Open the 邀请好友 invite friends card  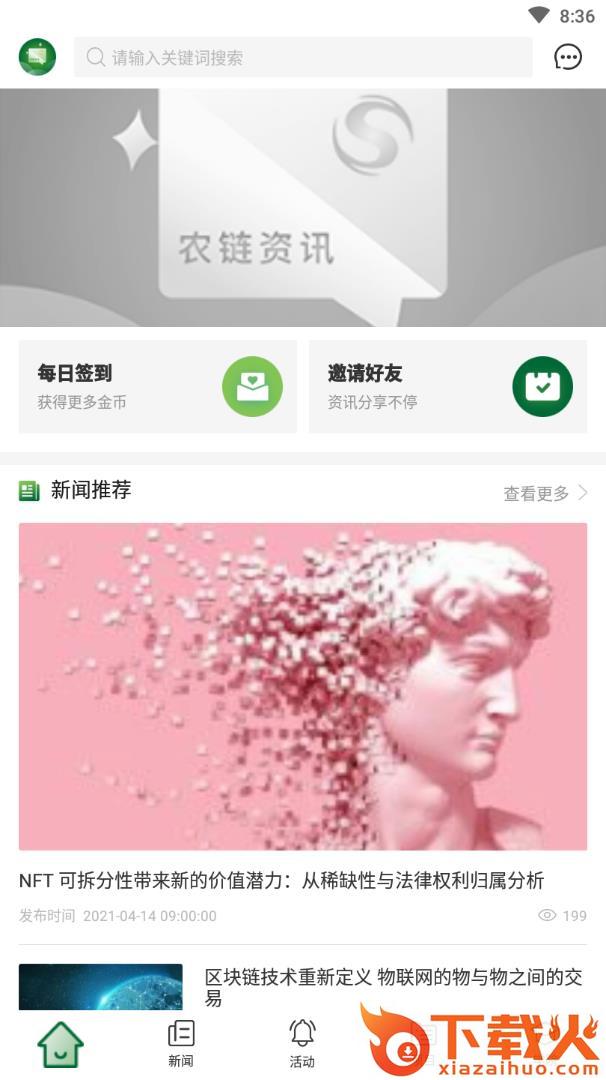tap(448, 387)
